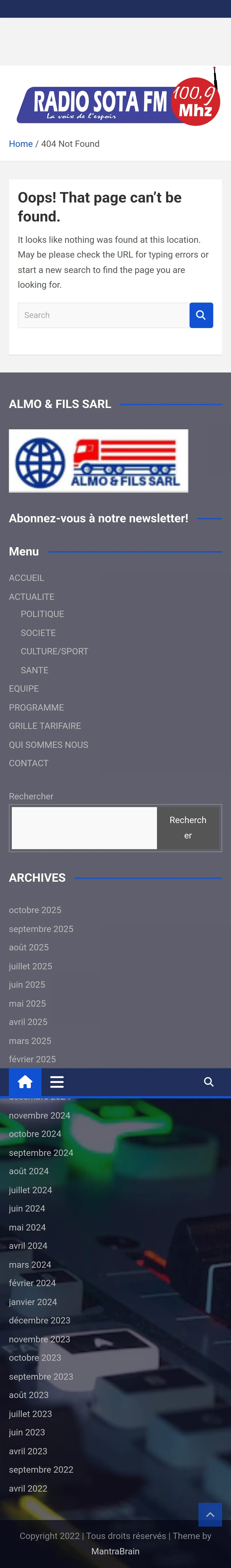Tap the home icon in sticky bar
The width and height of the screenshot is (231, 1568).
pos(25,1082)
